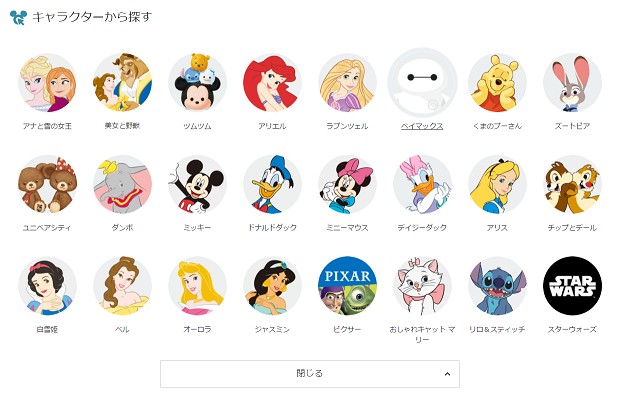628x405 pixels.
Task: Select the ズートピア character tile
Action: click(572, 82)
